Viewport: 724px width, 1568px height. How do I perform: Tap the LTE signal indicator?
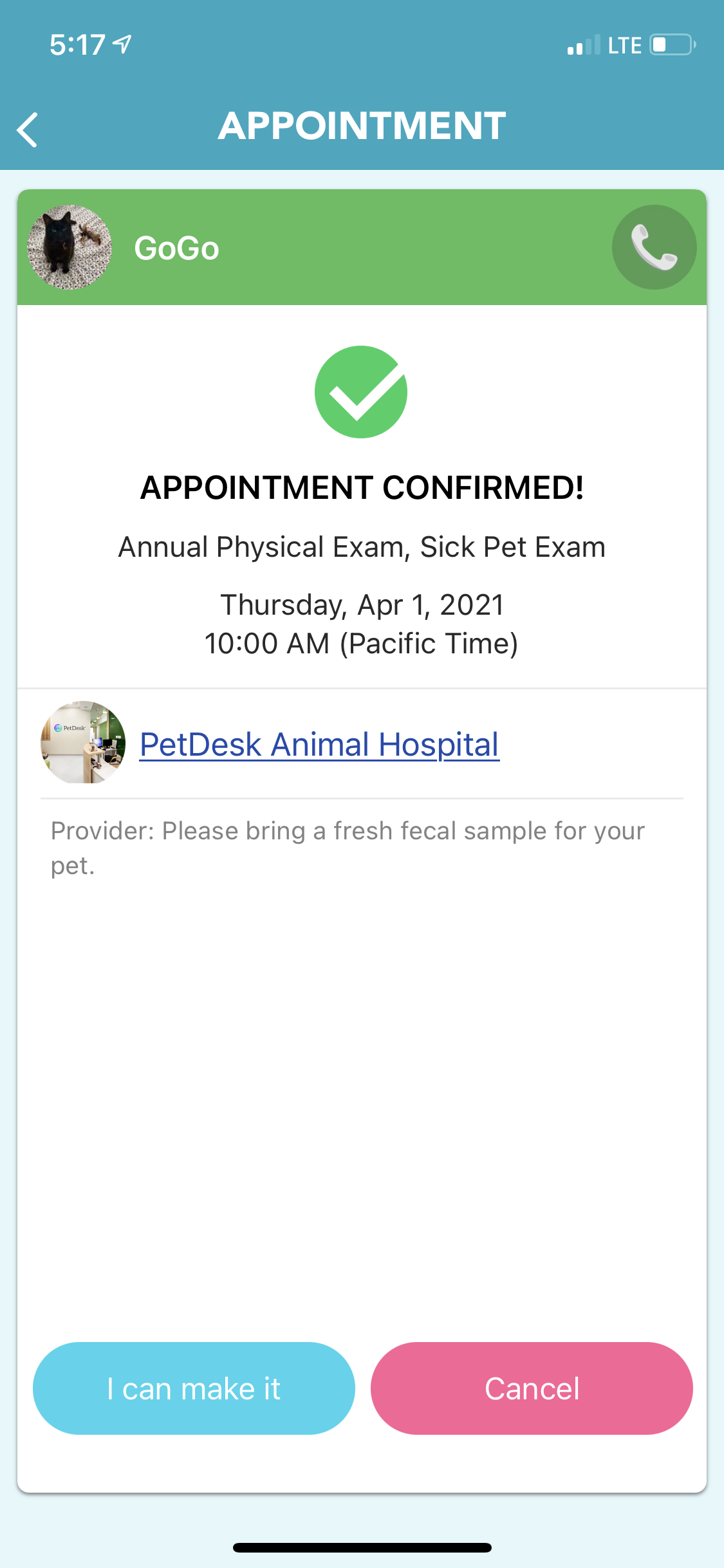pyautogui.click(x=622, y=44)
